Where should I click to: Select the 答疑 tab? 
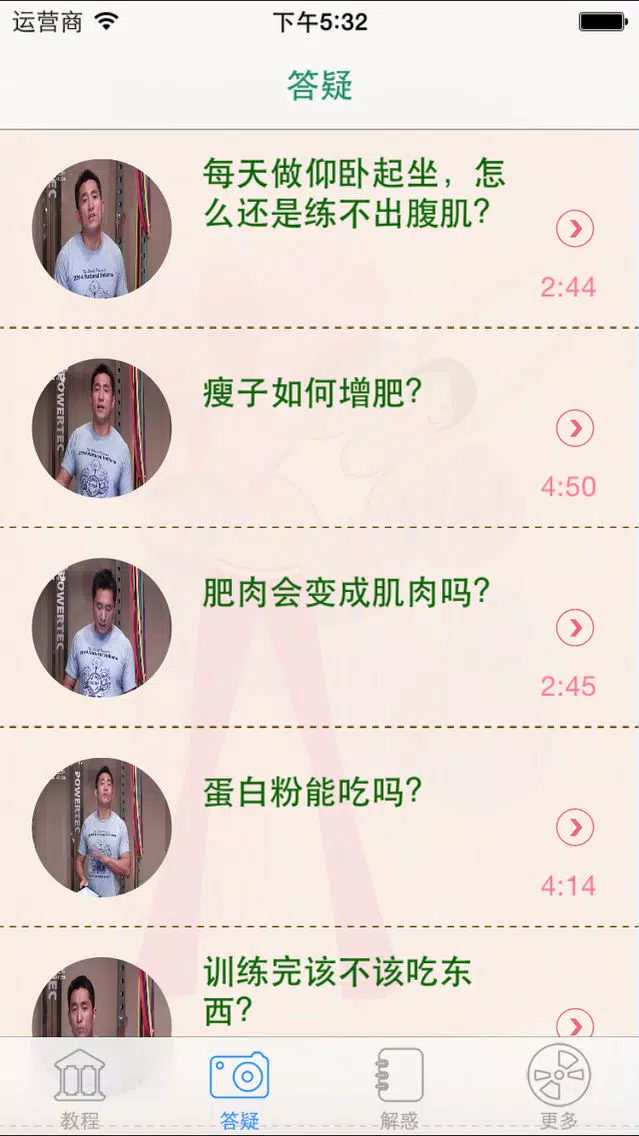239,1087
